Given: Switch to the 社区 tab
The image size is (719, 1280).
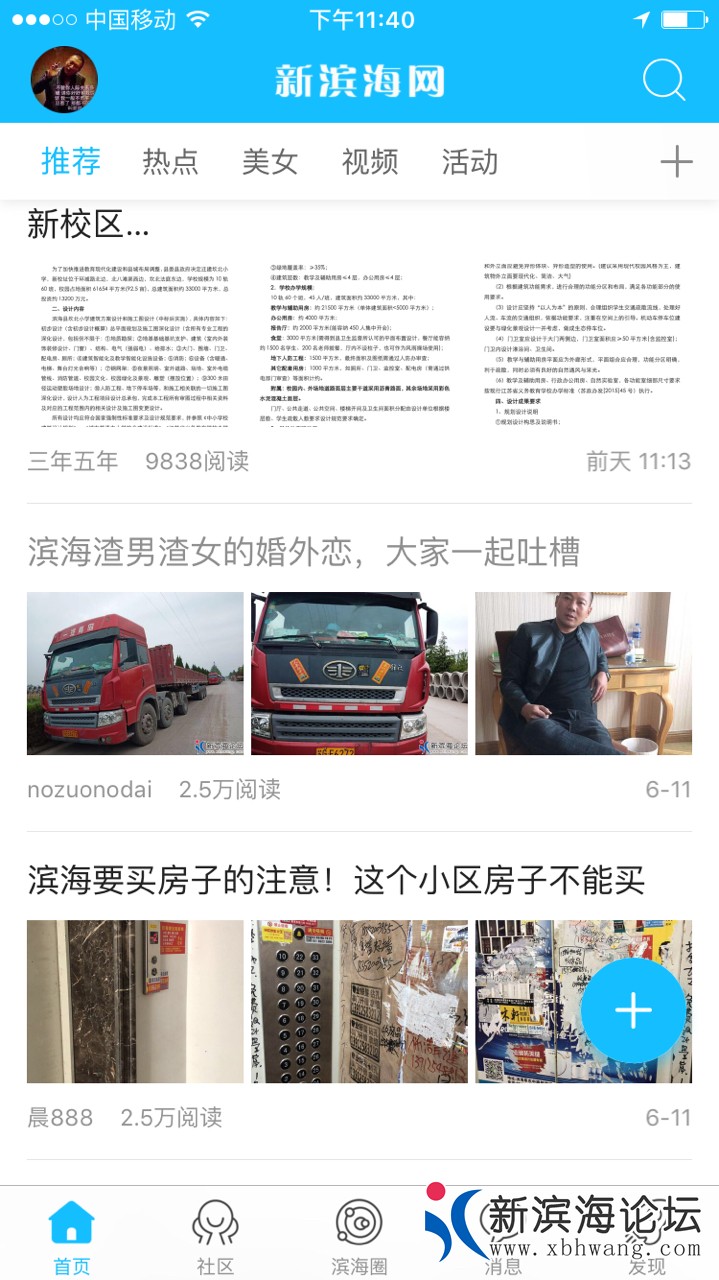Looking at the screenshot, I should pyautogui.click(x=215, y=1236).
